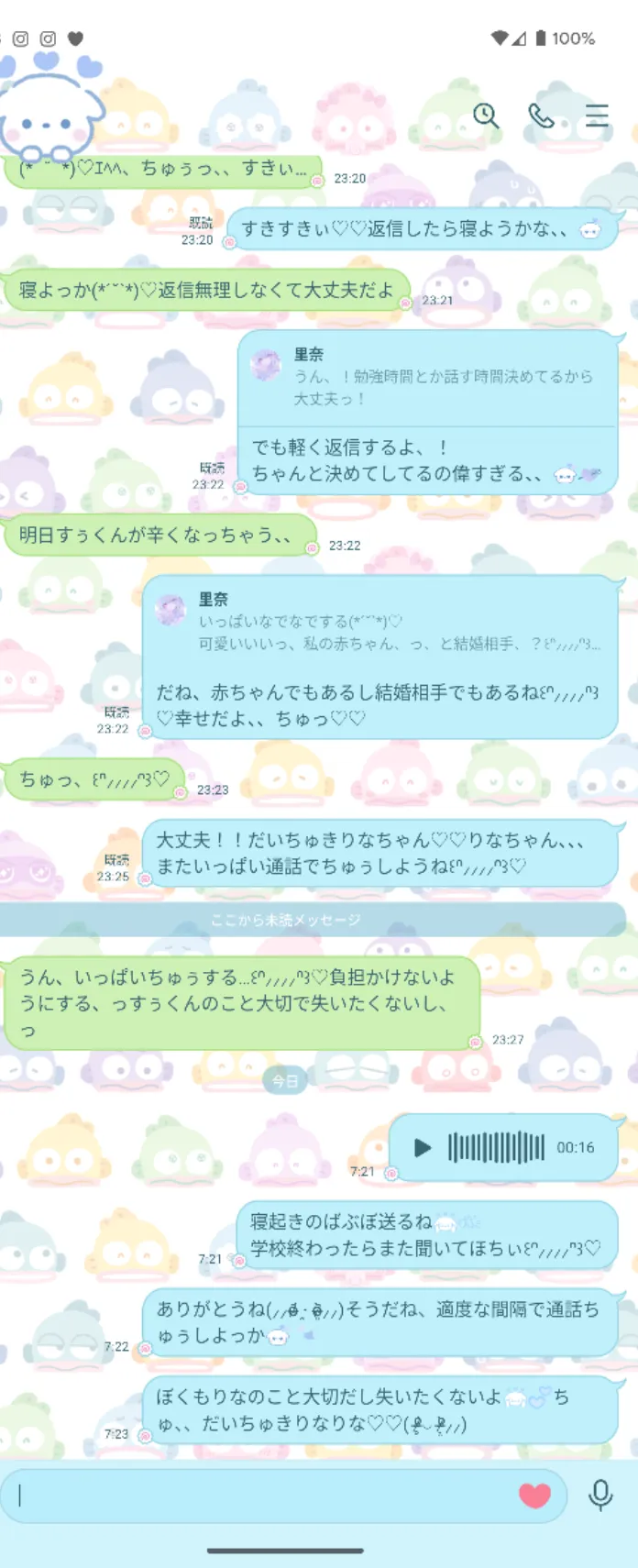Play the 00:16 voice message
This screenshot has height=1568, width=638.
[423, 1147]
